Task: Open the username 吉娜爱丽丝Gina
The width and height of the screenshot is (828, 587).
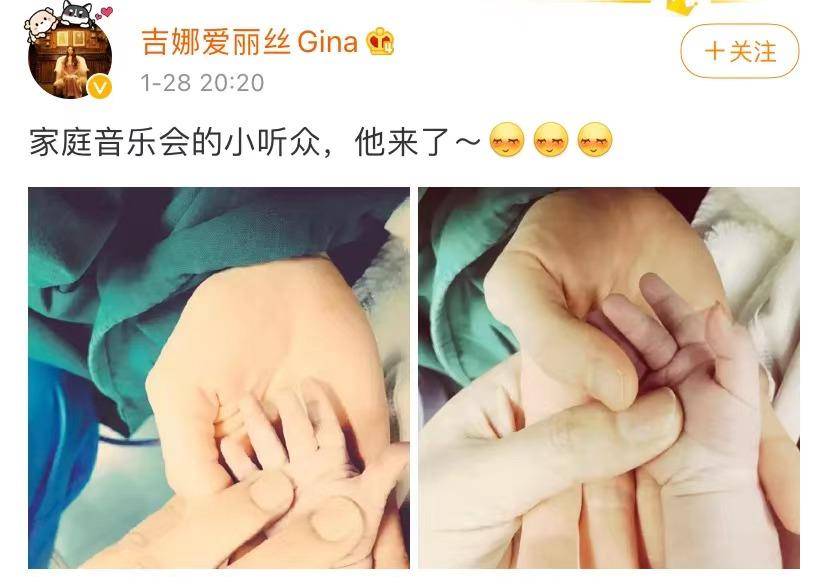Action: [247, 42]
